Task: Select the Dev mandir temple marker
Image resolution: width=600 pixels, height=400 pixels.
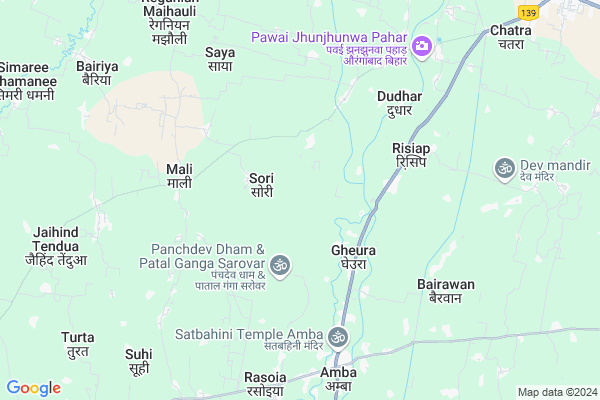Action: [x=504, y=167]
